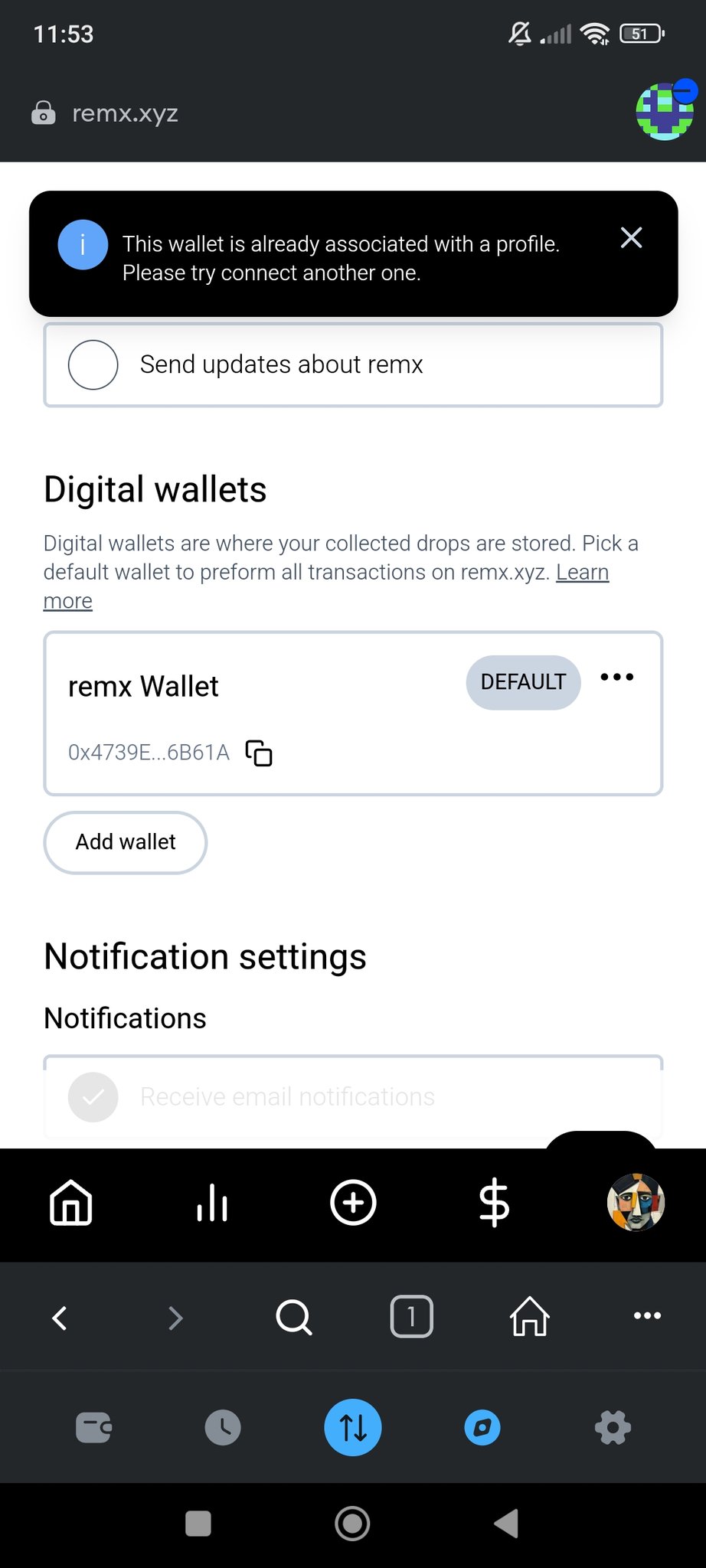Open the profile avatar tab
The width and height of the screenshot is (706, 1568).
[x=636, y=1203]
